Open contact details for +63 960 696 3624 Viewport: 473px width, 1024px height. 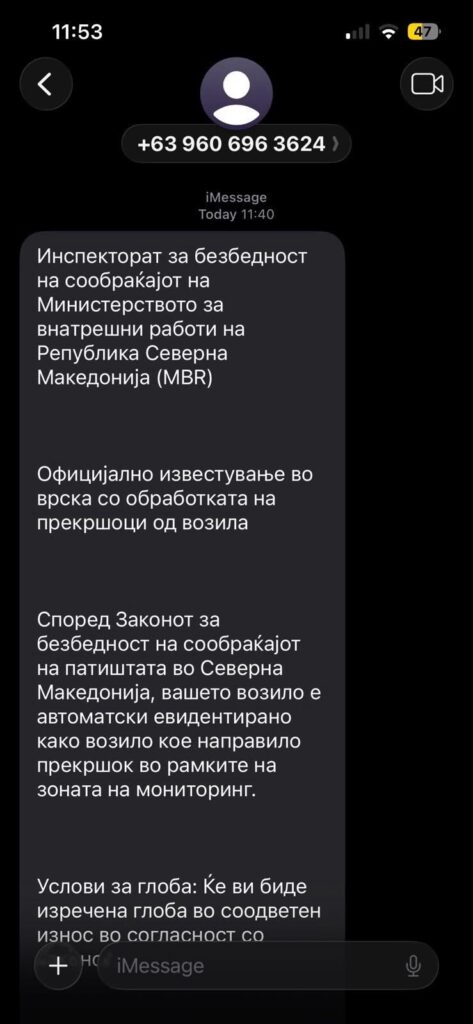(x=236, y=144)
